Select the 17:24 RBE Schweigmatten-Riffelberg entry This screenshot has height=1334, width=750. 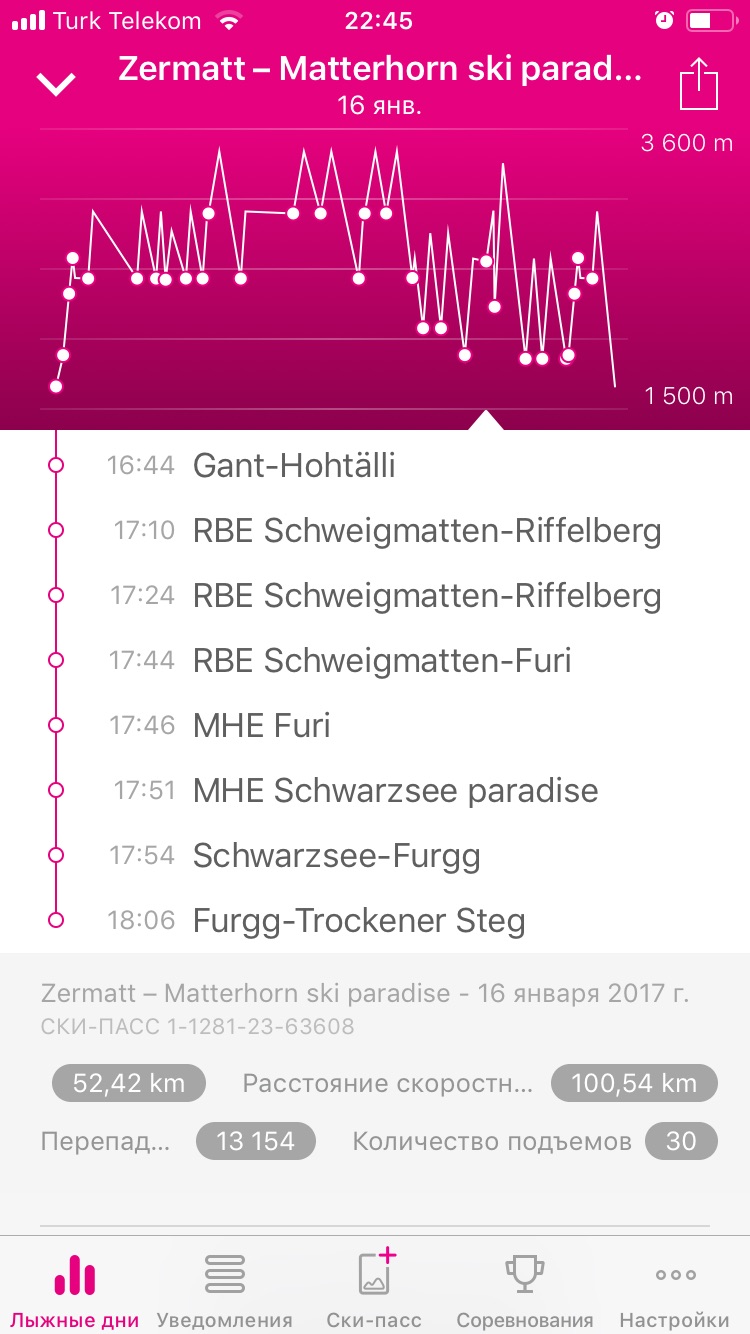click(375, 595)
